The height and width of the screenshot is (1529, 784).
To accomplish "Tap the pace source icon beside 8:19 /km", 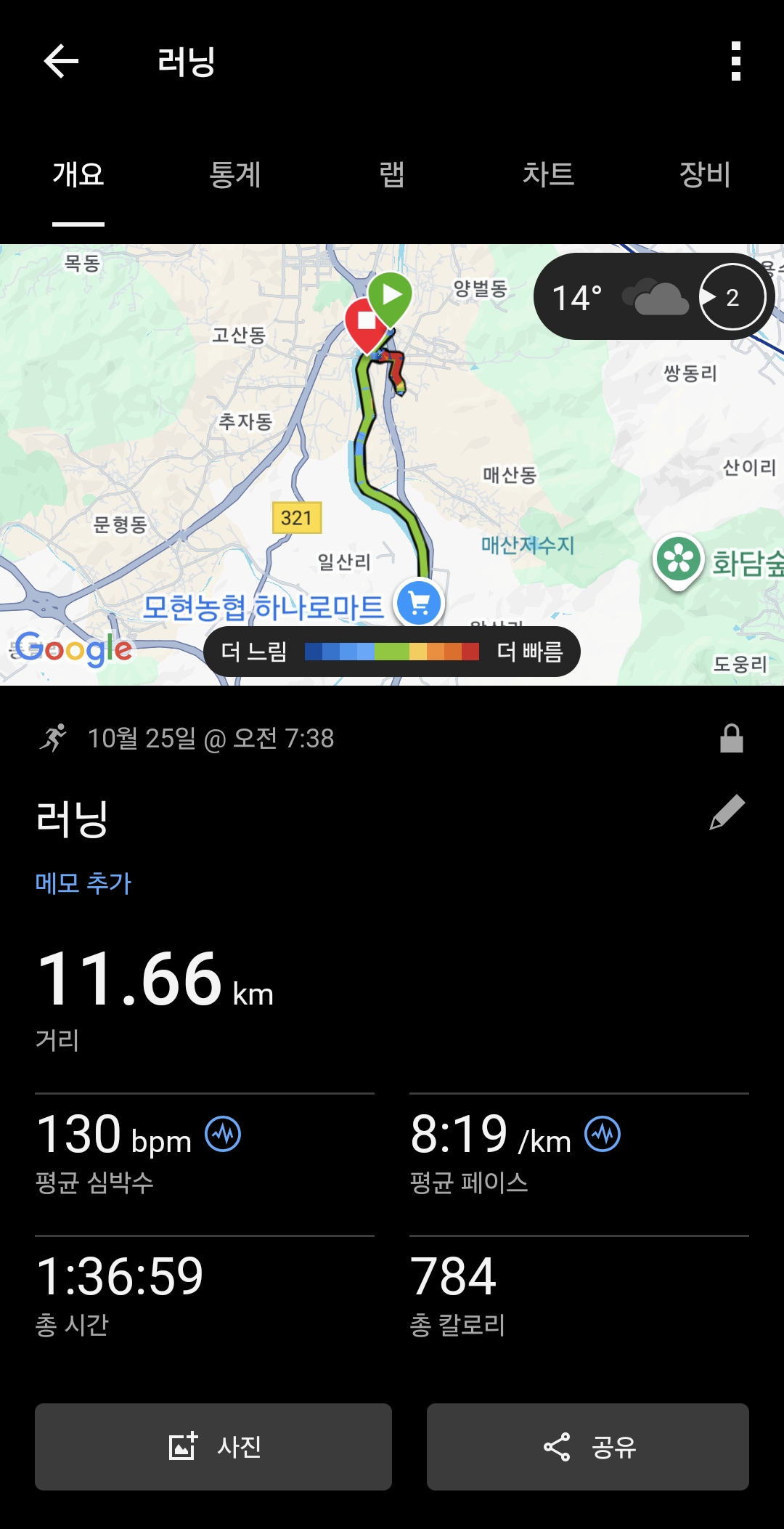I will pos(600,1132).
